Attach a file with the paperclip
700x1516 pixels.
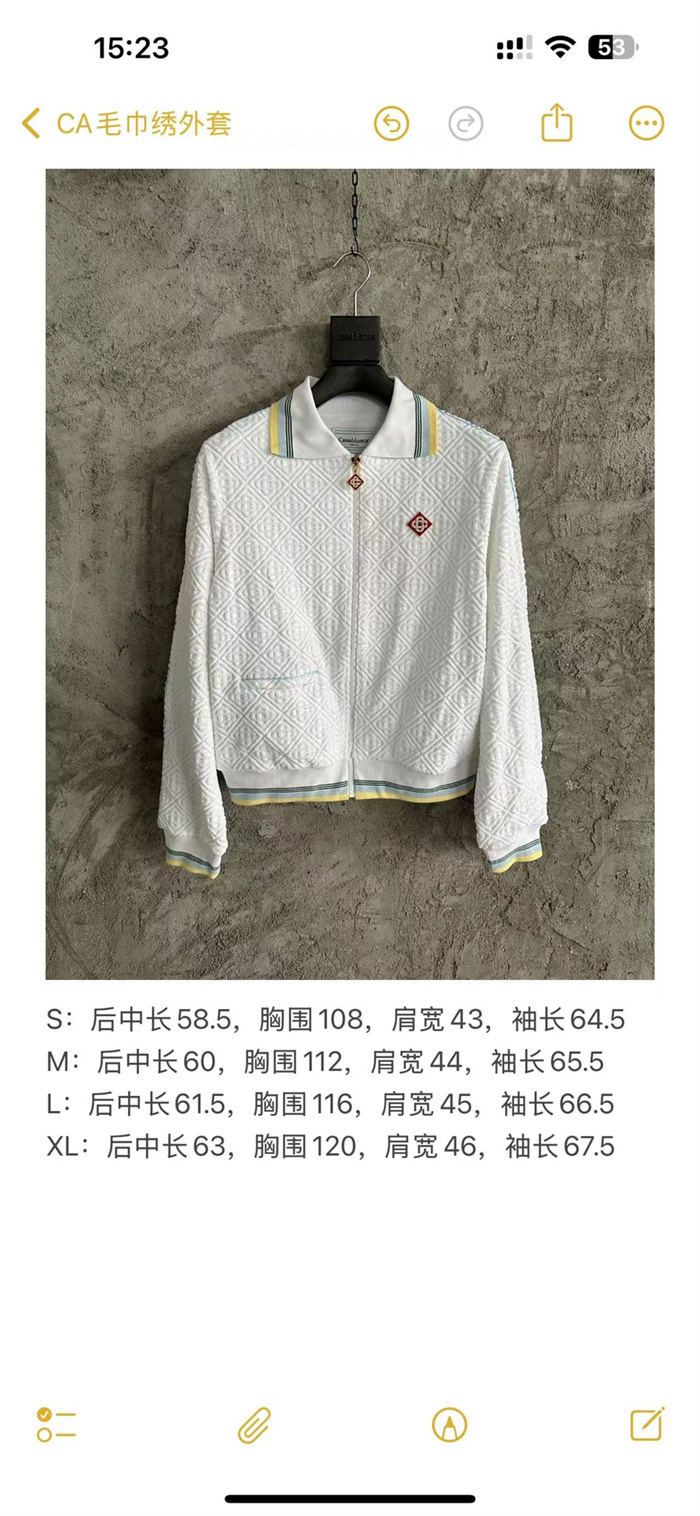(254, 1424)
